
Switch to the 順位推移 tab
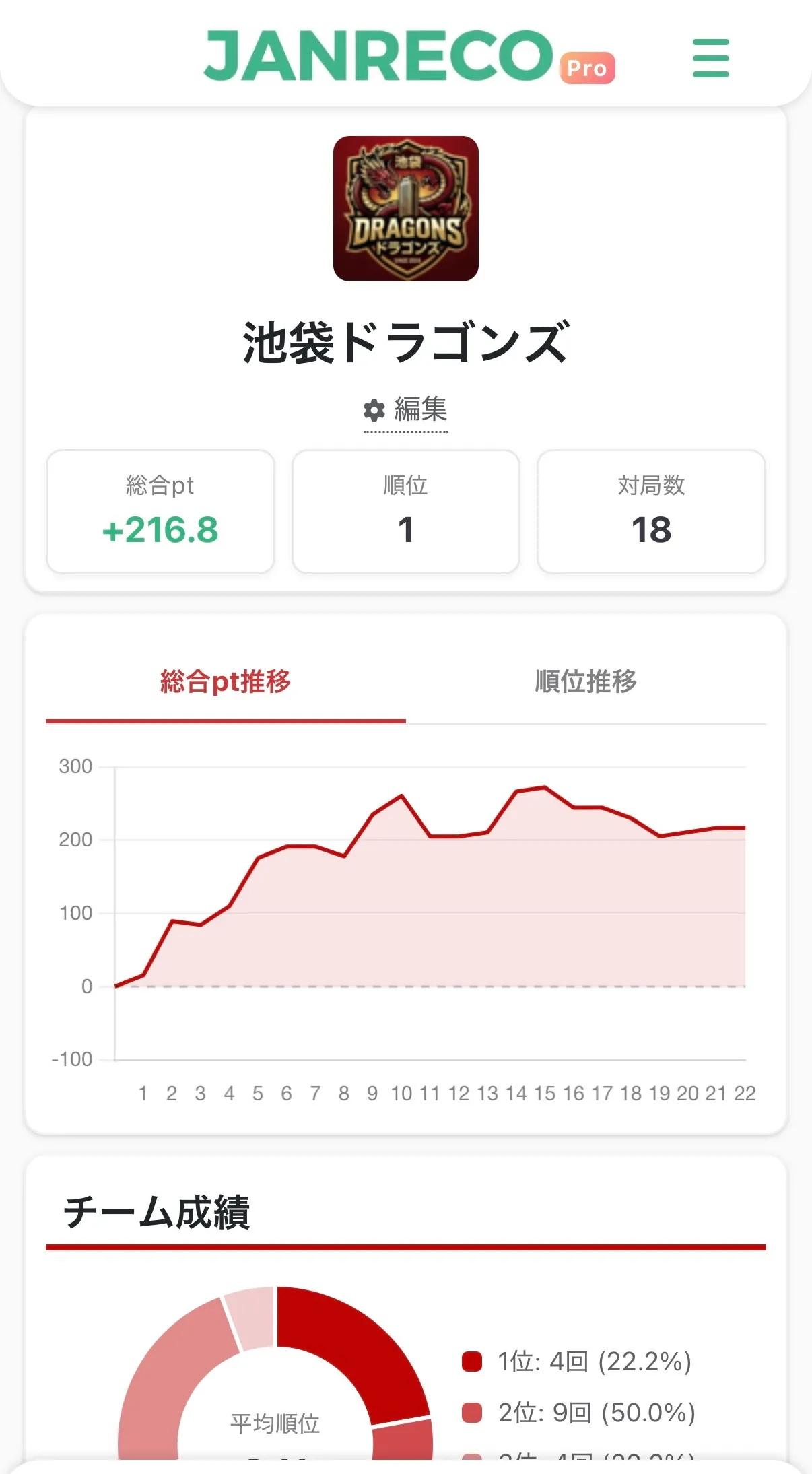click(x=586, y=682)
